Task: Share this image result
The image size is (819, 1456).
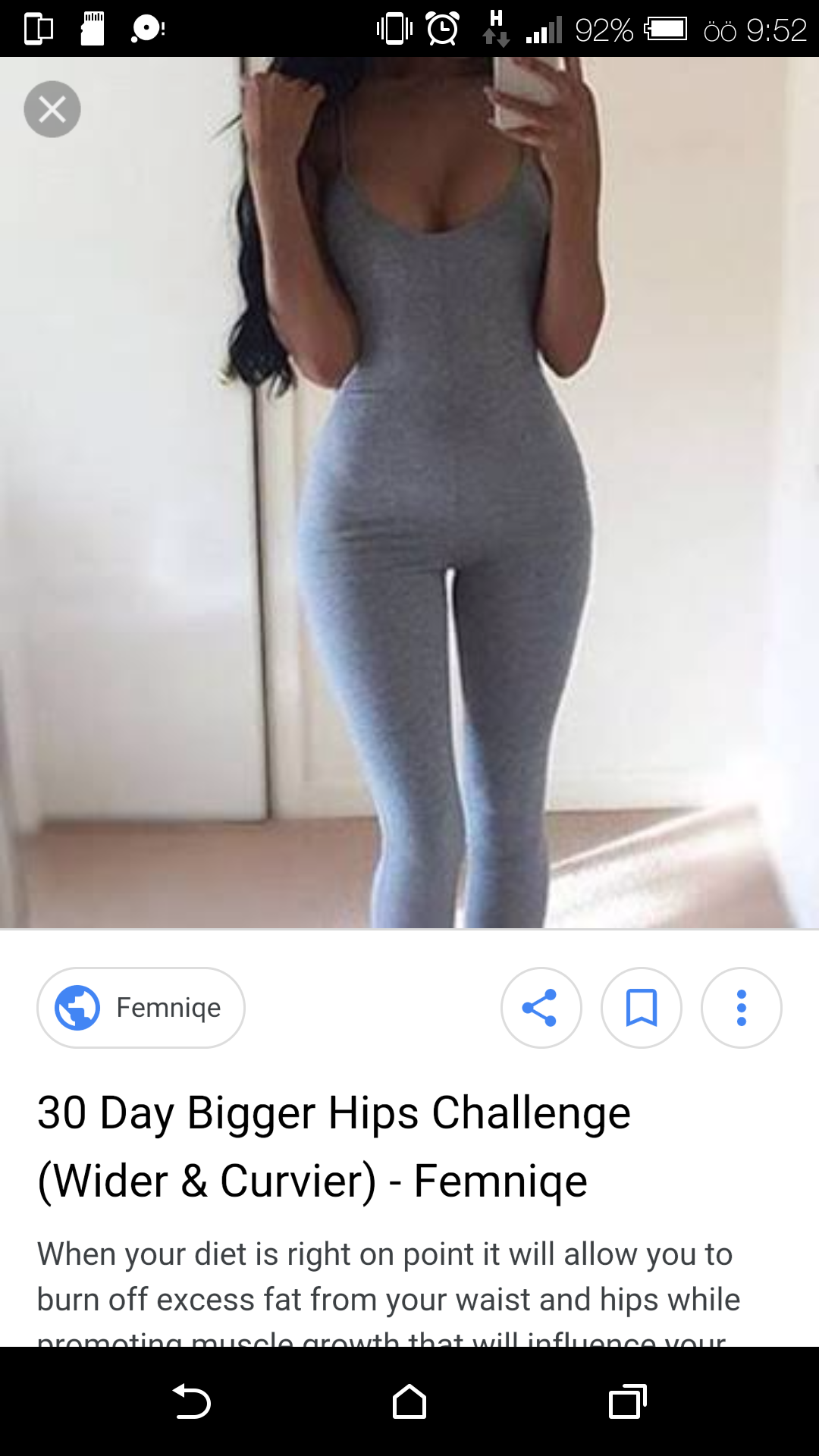Action: point(541,1008)
